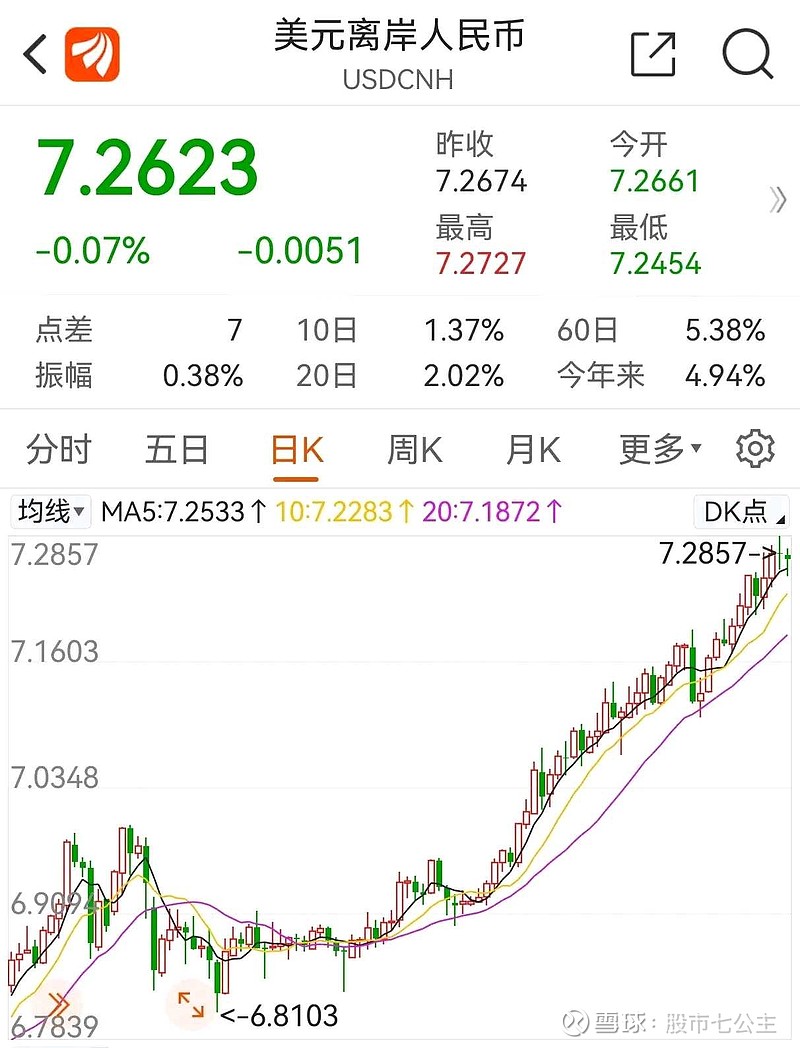
Task: Tap the back arrow to exit quote page
Action: pos(33,55)
